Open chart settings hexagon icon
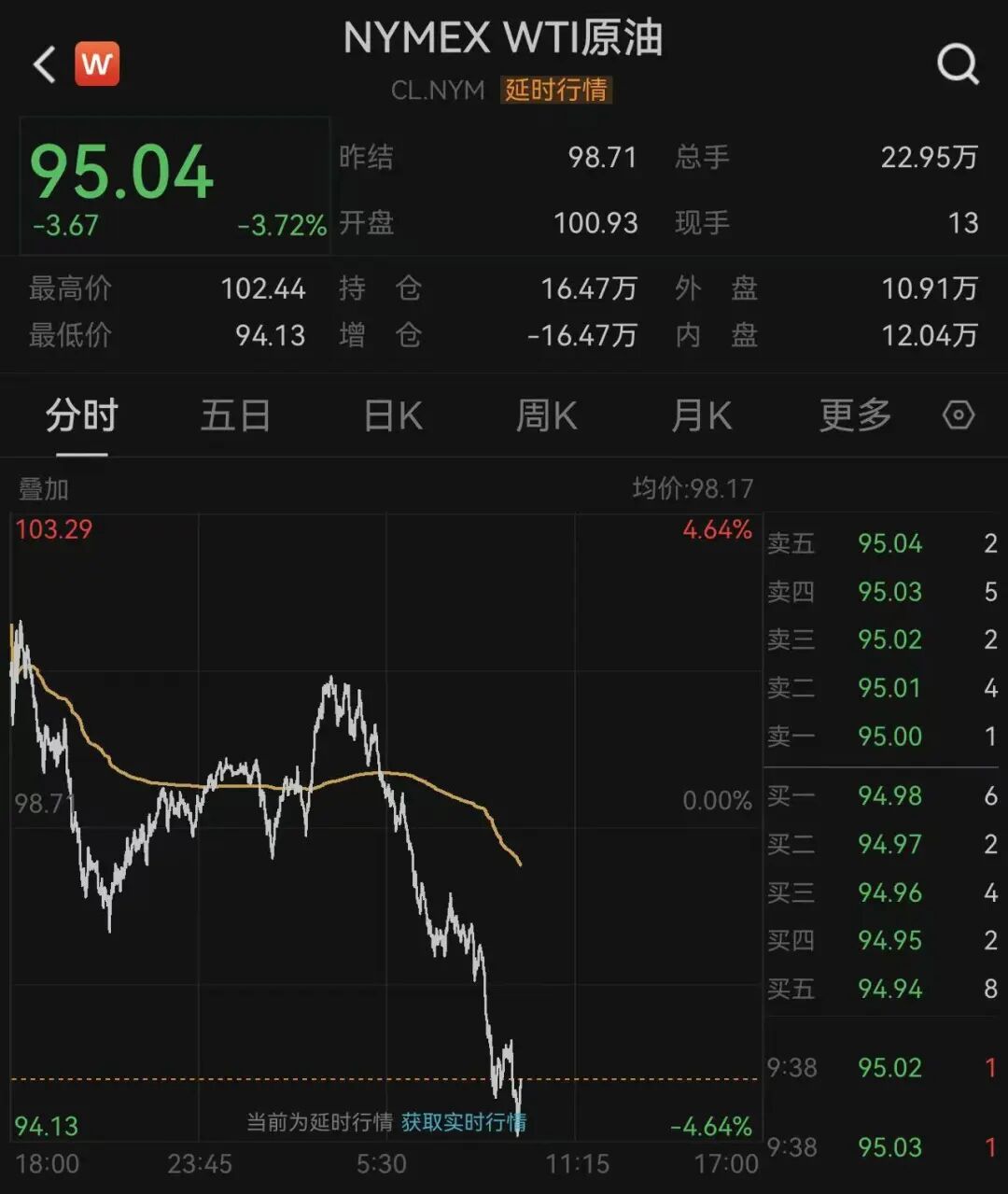Image resolution: width=1008 pixels, height=1194 pixels. [x=959, y=415]
